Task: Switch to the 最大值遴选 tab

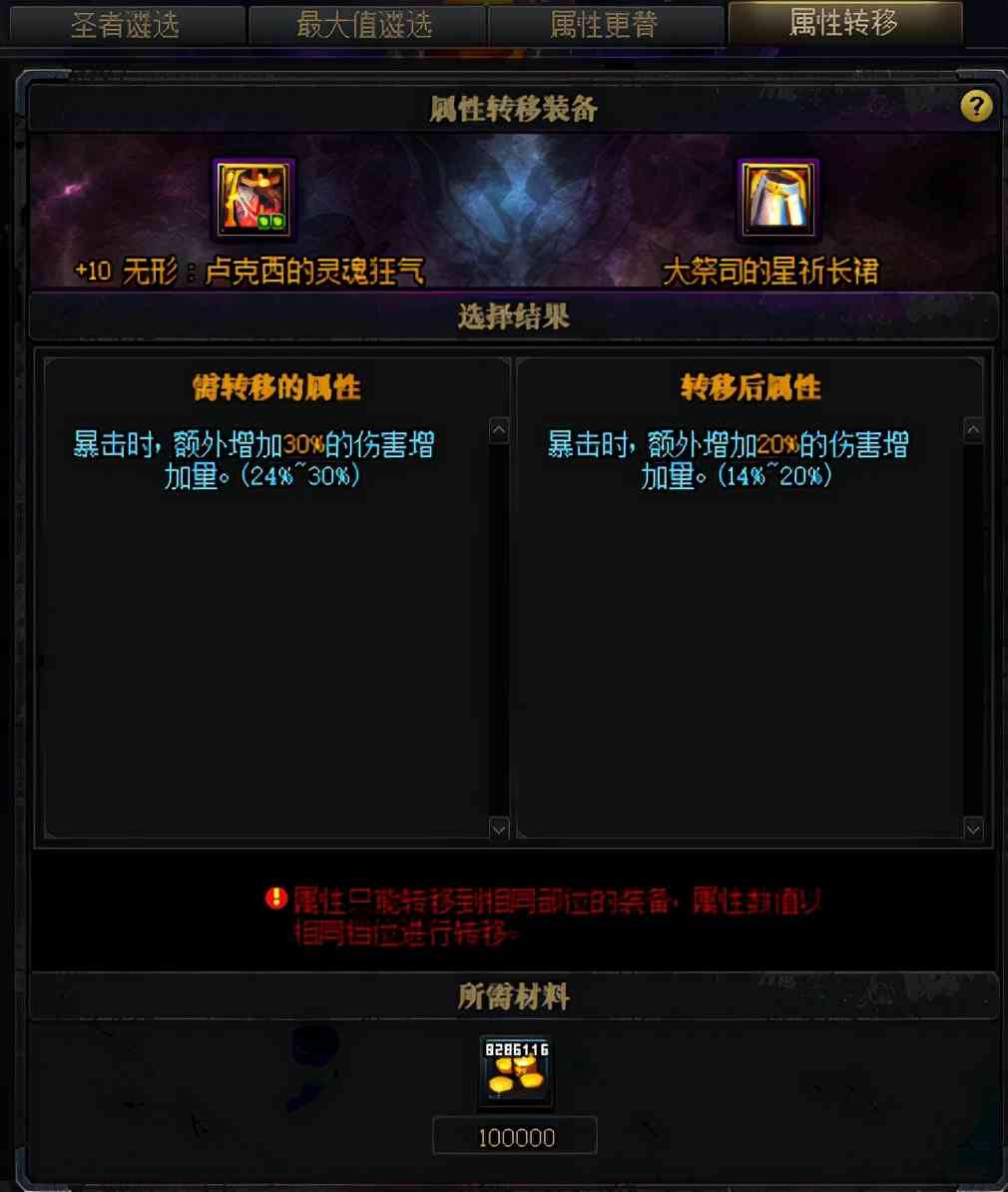Action: tap(365, 24)
